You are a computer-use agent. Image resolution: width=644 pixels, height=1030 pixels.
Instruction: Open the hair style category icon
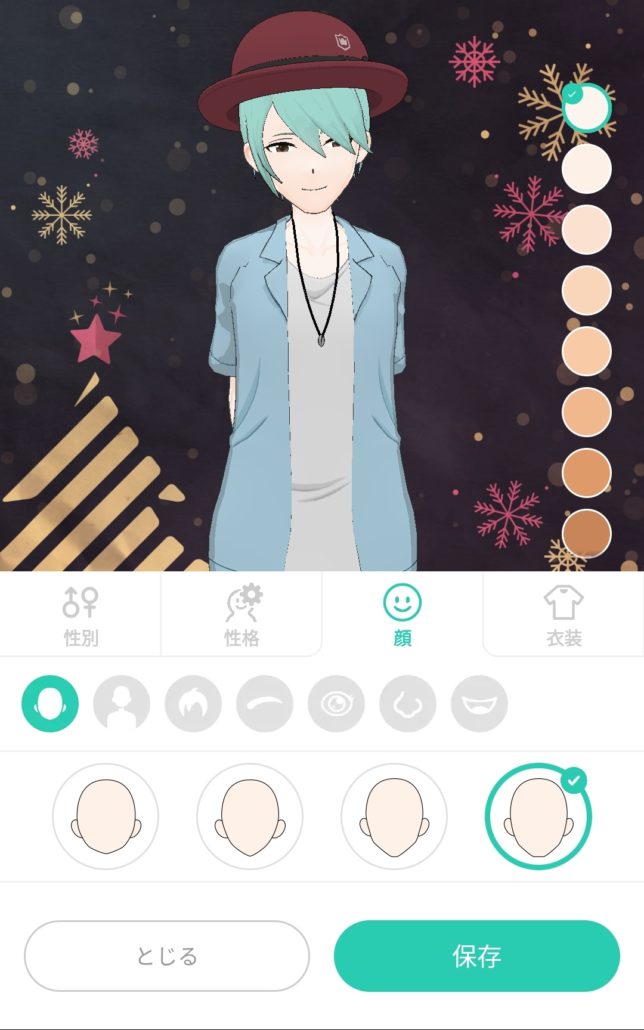[x=193, y=704]
